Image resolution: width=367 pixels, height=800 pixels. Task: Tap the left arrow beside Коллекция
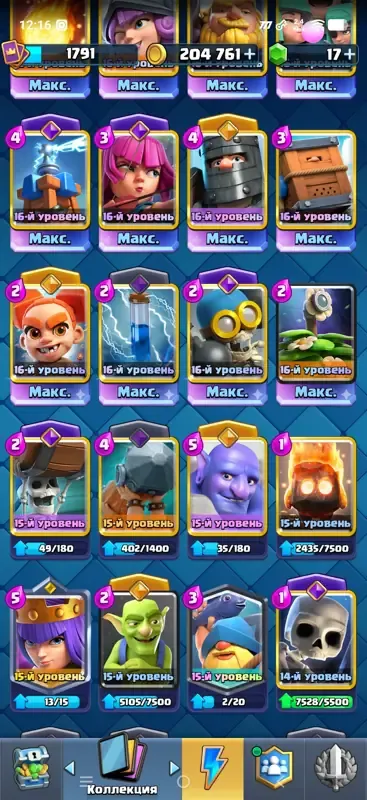click(70, 767)
